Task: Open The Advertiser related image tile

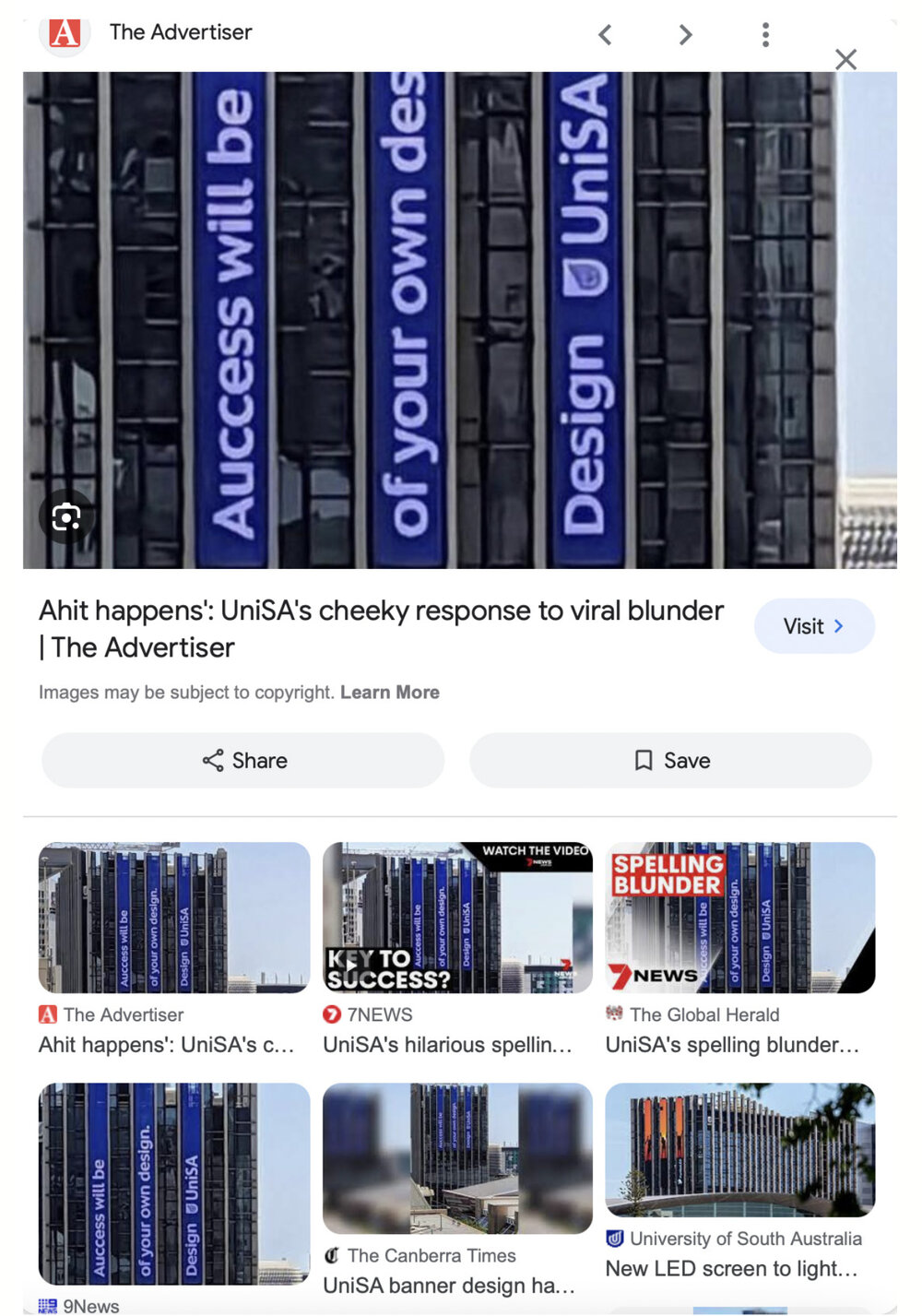Action: (x=173, y=918)
